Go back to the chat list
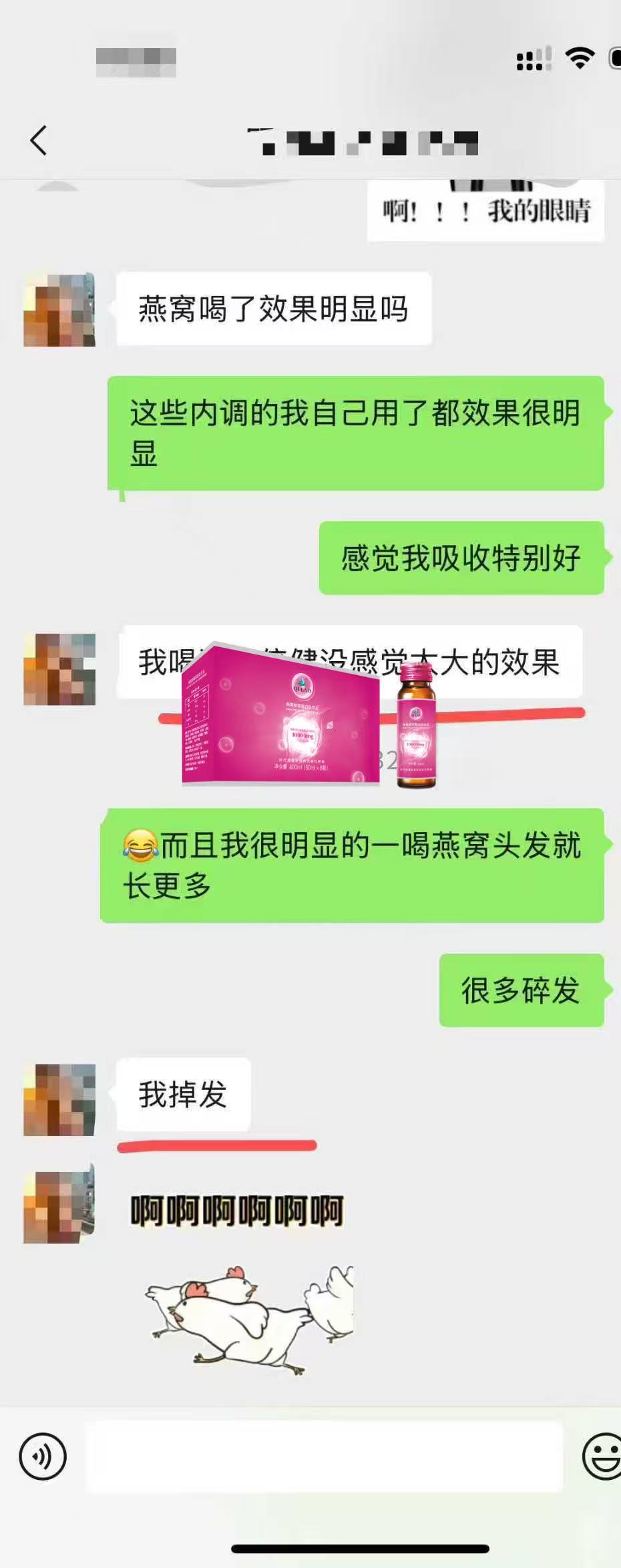 (39, 140)
